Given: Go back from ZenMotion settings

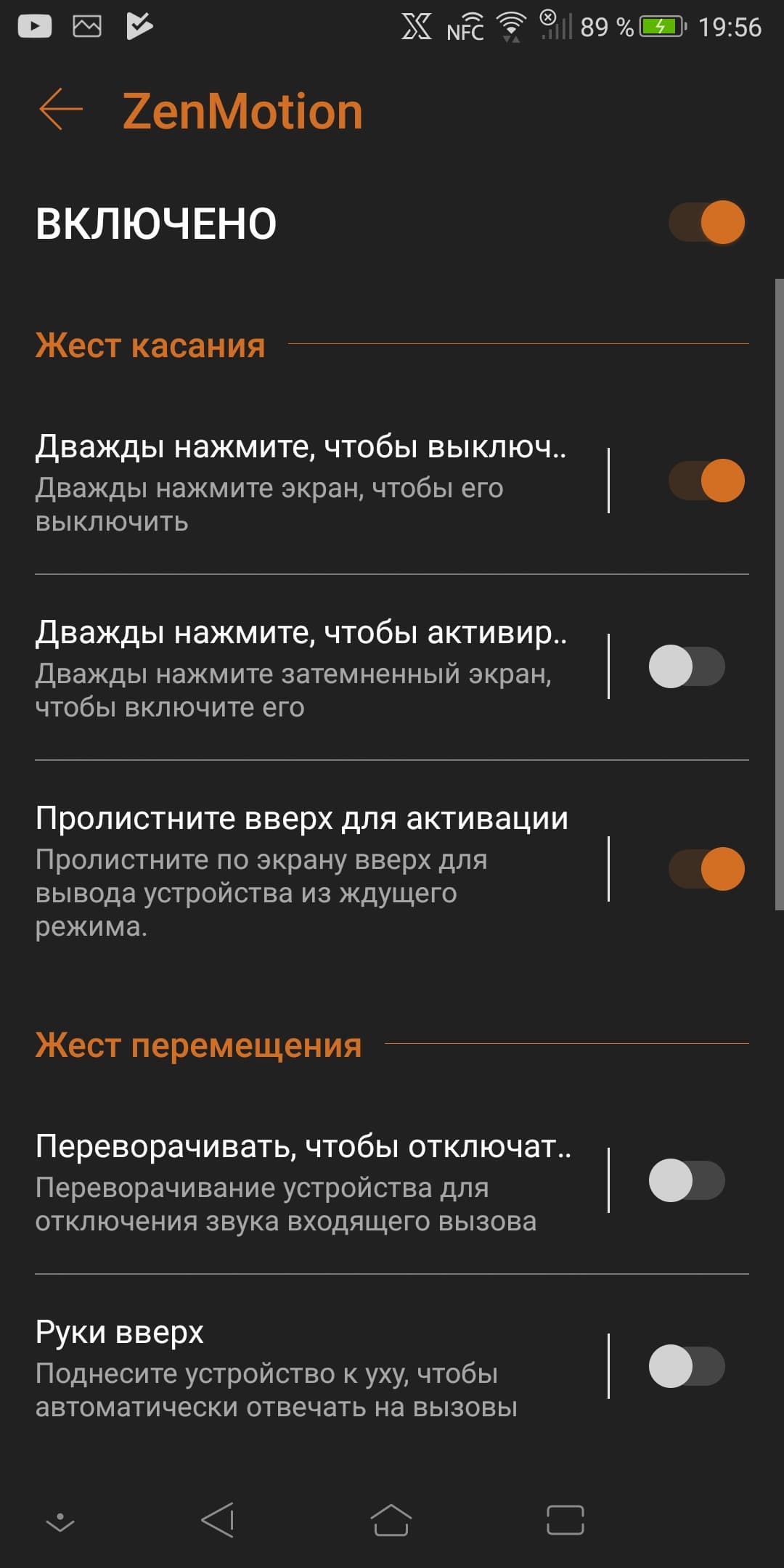Looking at the screenshot, I should [61, 110].
